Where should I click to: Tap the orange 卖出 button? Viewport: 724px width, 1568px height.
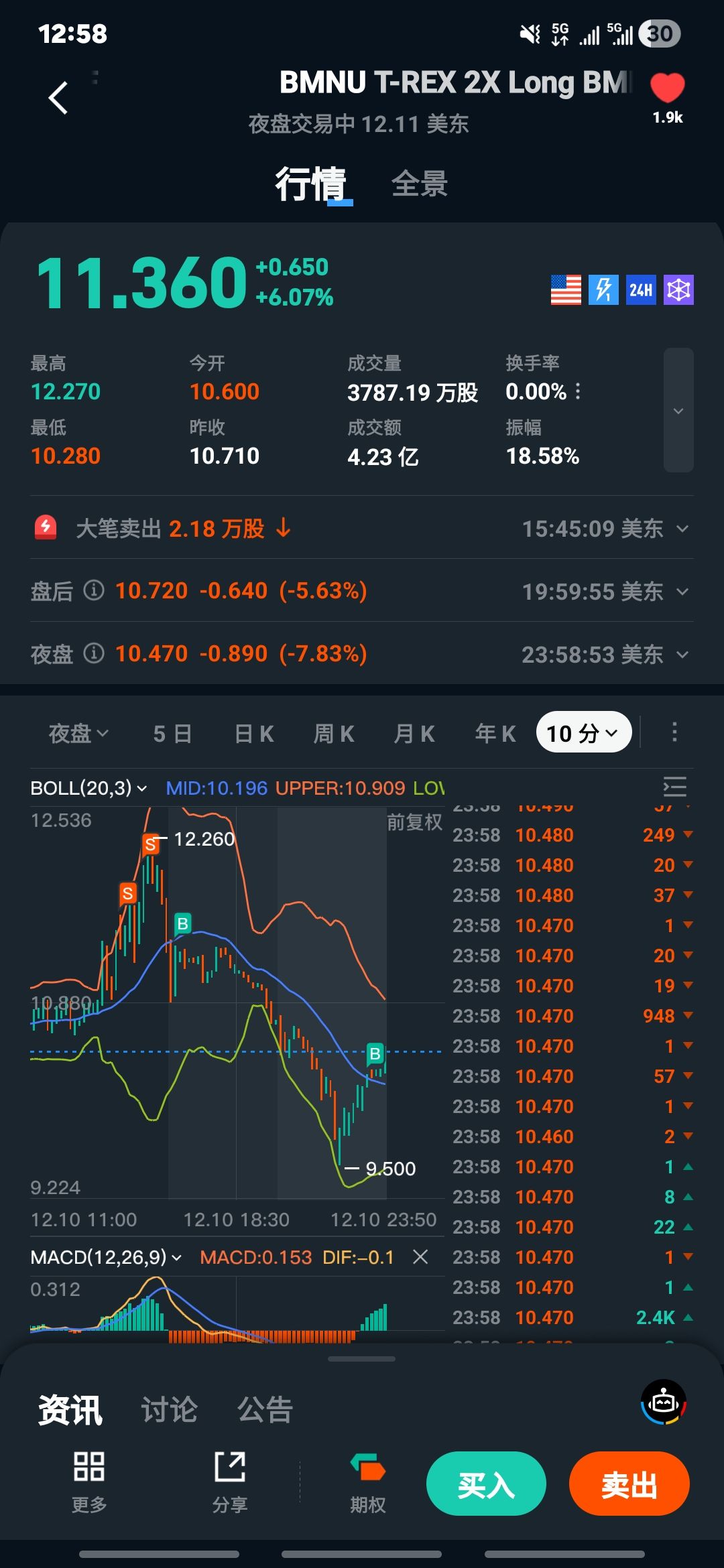click(629, 1484)
